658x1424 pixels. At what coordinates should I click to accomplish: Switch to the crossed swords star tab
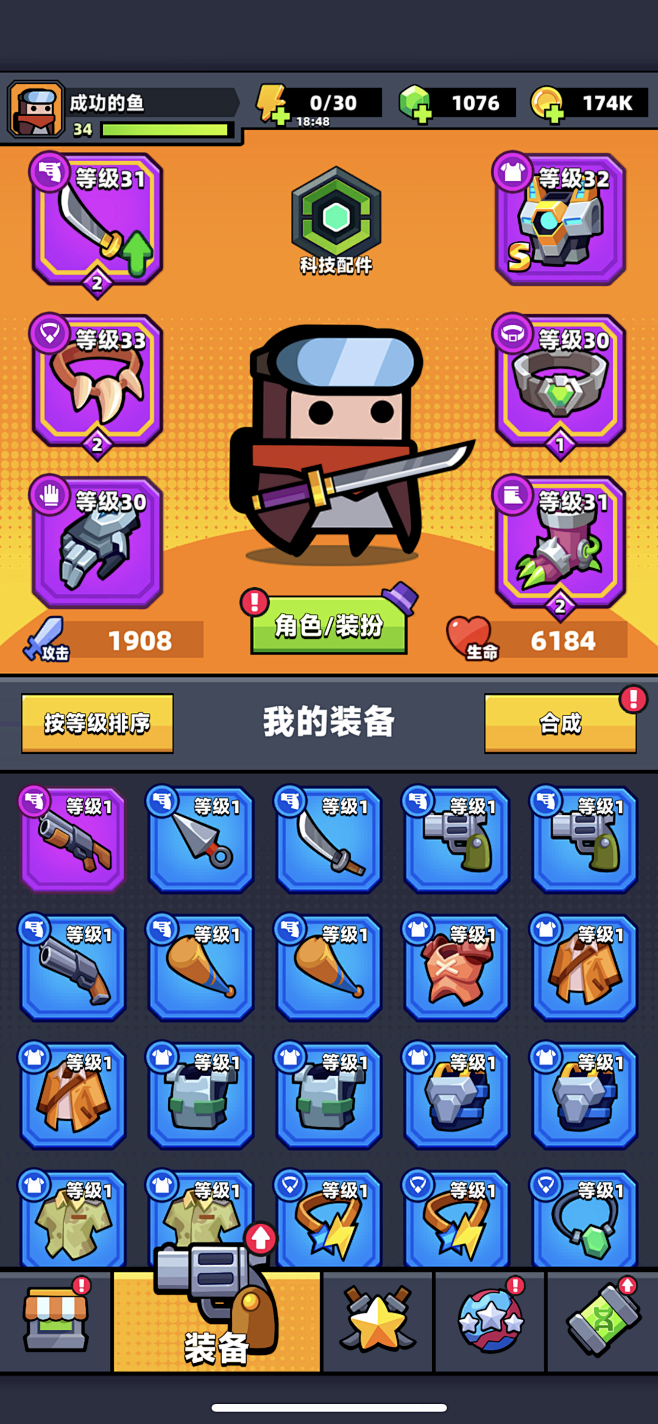[377, 1320]
